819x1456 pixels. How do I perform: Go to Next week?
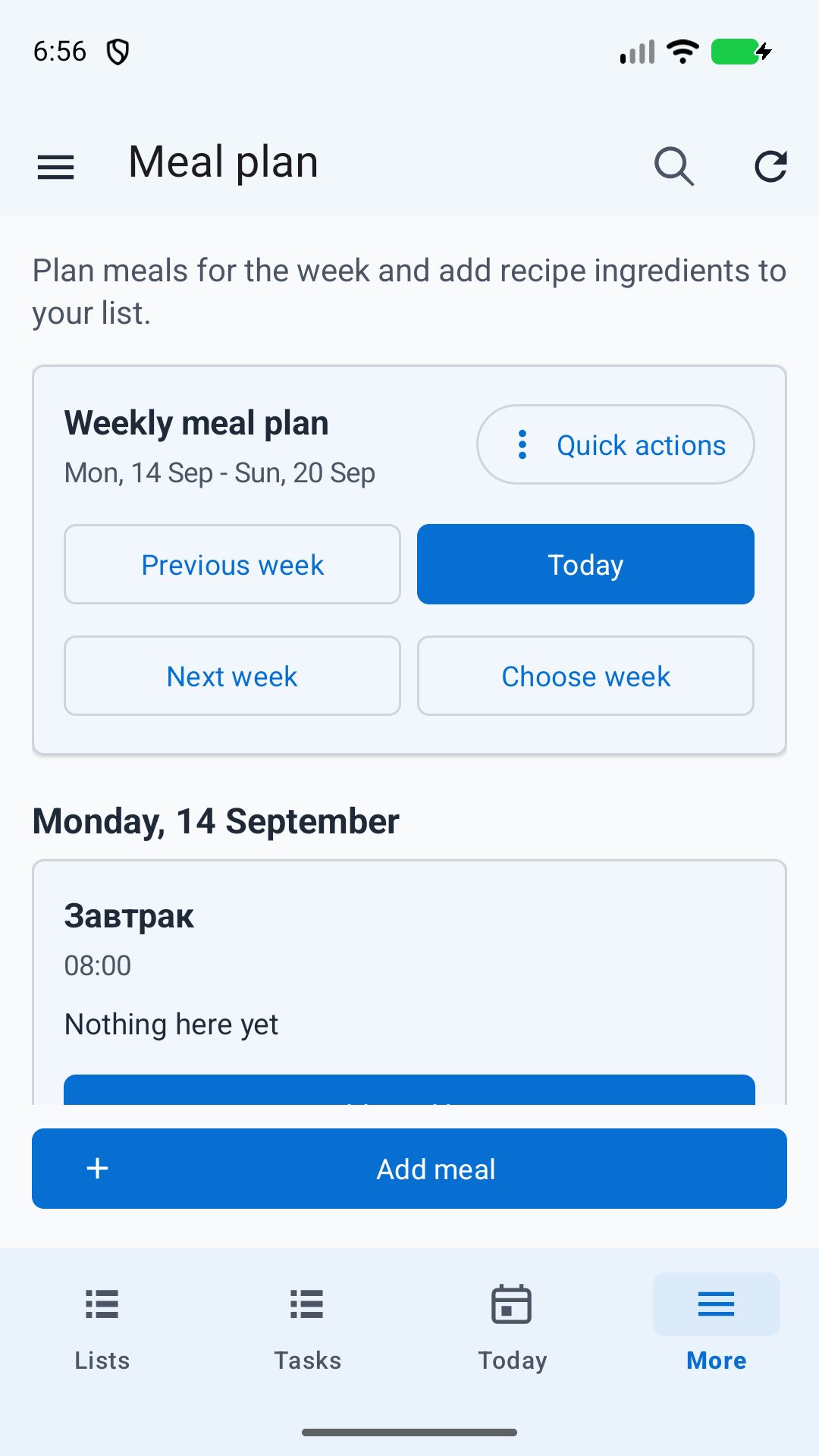[x=232, y=676]
